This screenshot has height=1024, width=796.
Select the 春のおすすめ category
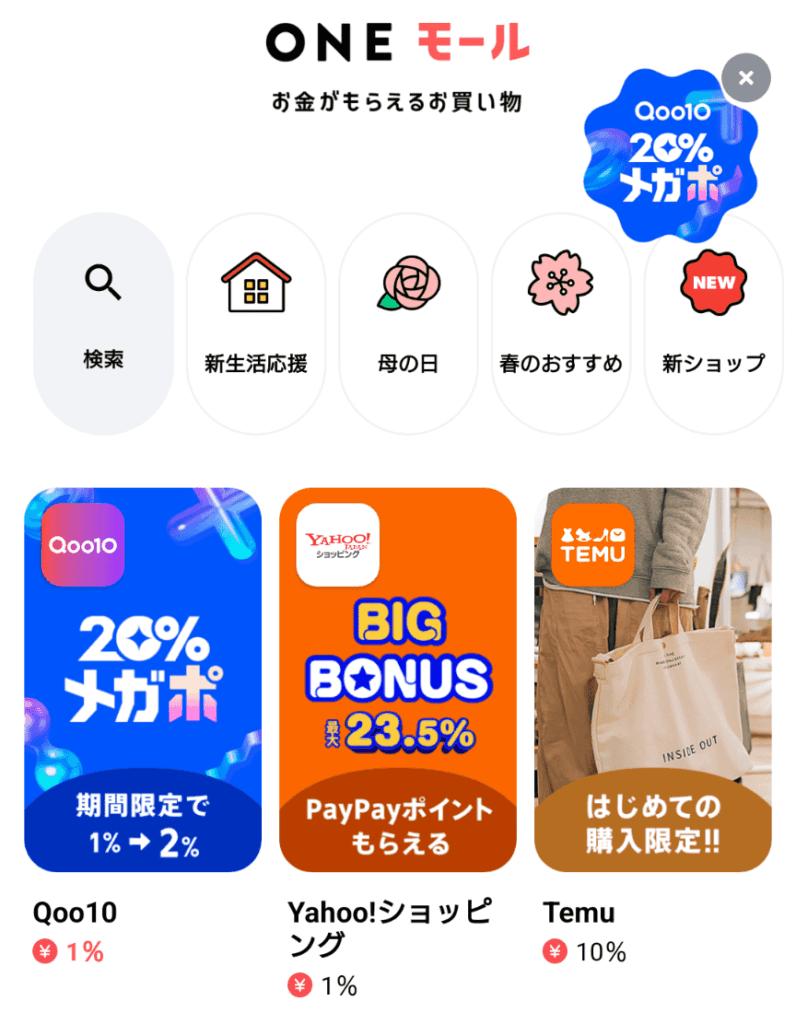(x=561, y=323)
